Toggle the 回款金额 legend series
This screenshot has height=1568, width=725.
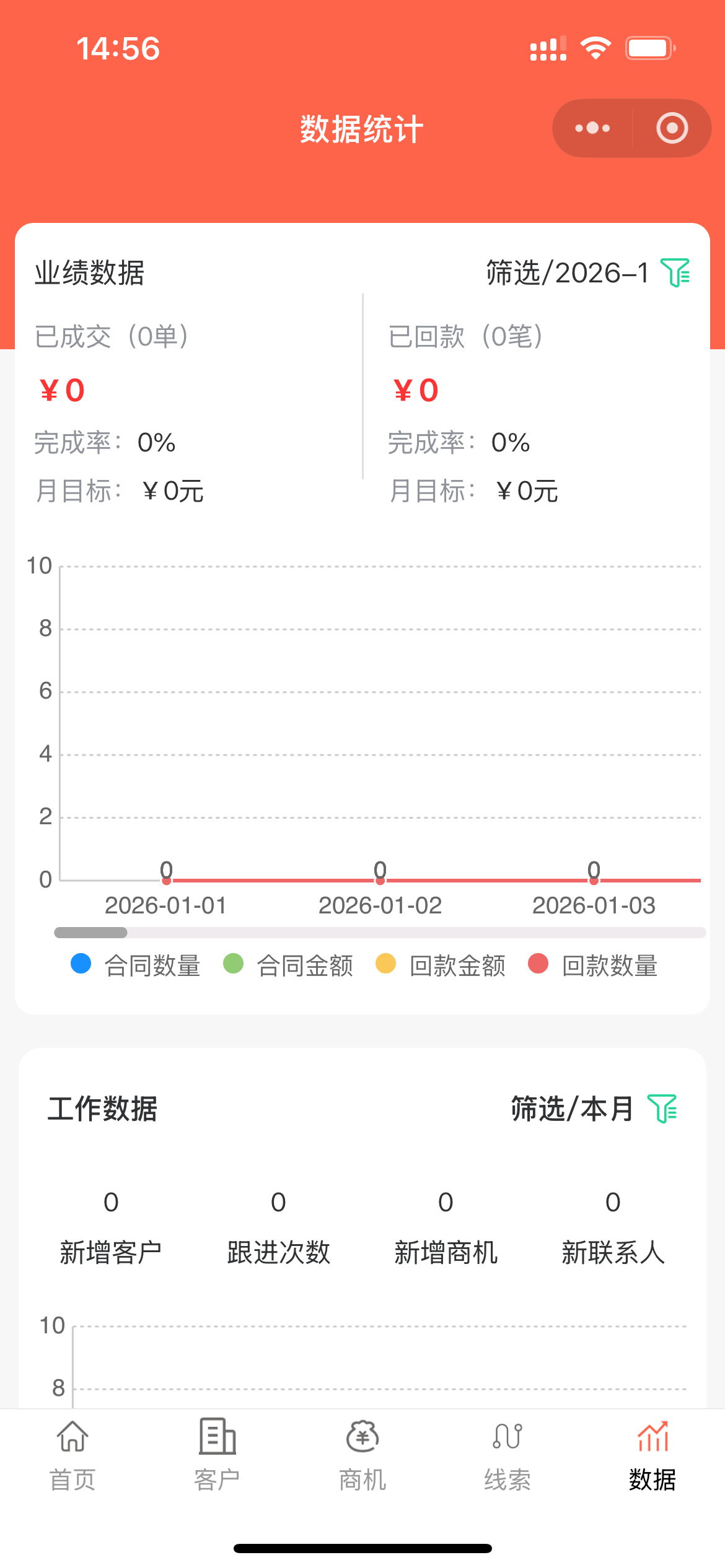pos(441,965)
